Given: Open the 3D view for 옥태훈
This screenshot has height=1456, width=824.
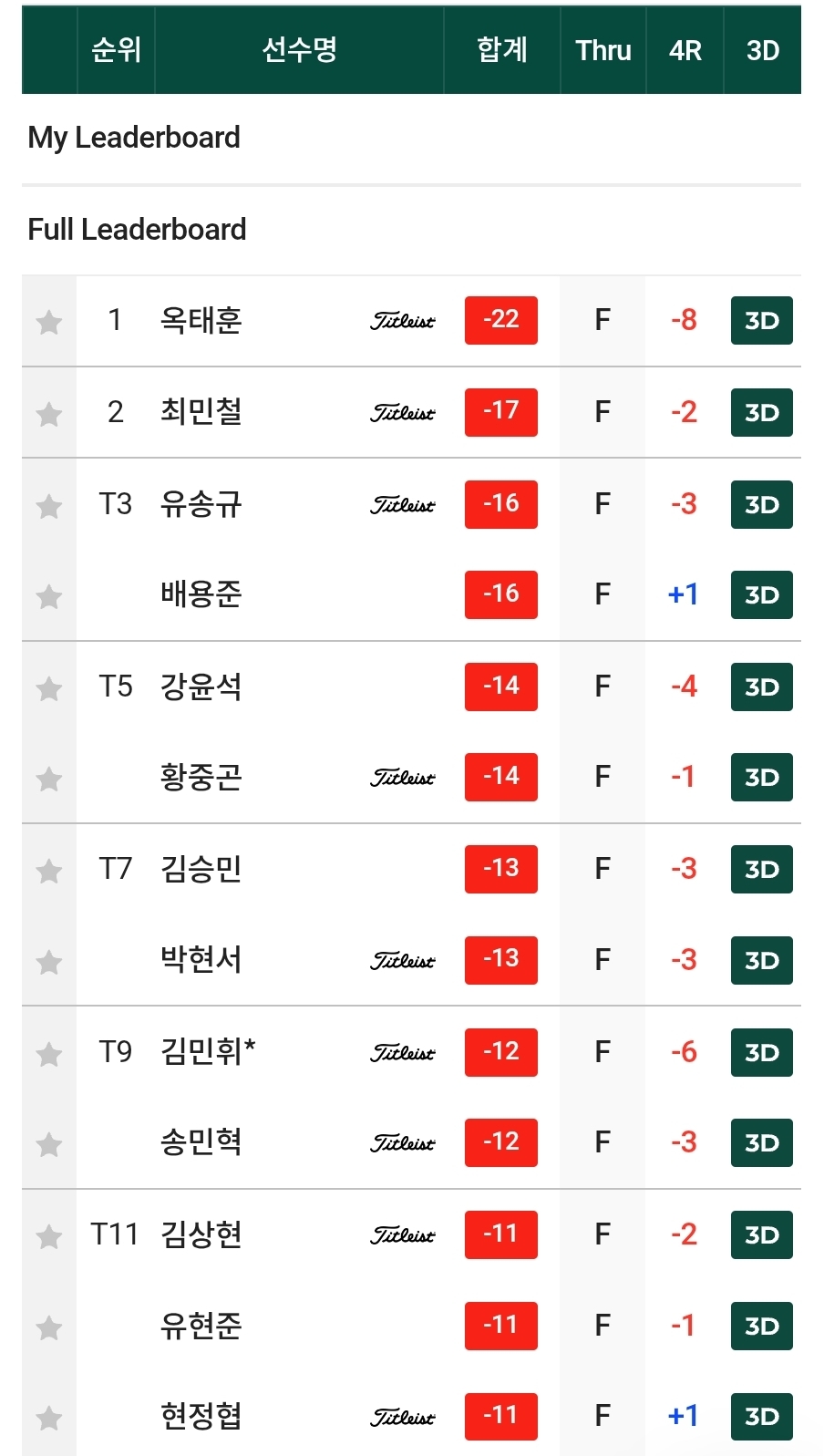Looking at the screenshot, I should click(x=761, y=321).
